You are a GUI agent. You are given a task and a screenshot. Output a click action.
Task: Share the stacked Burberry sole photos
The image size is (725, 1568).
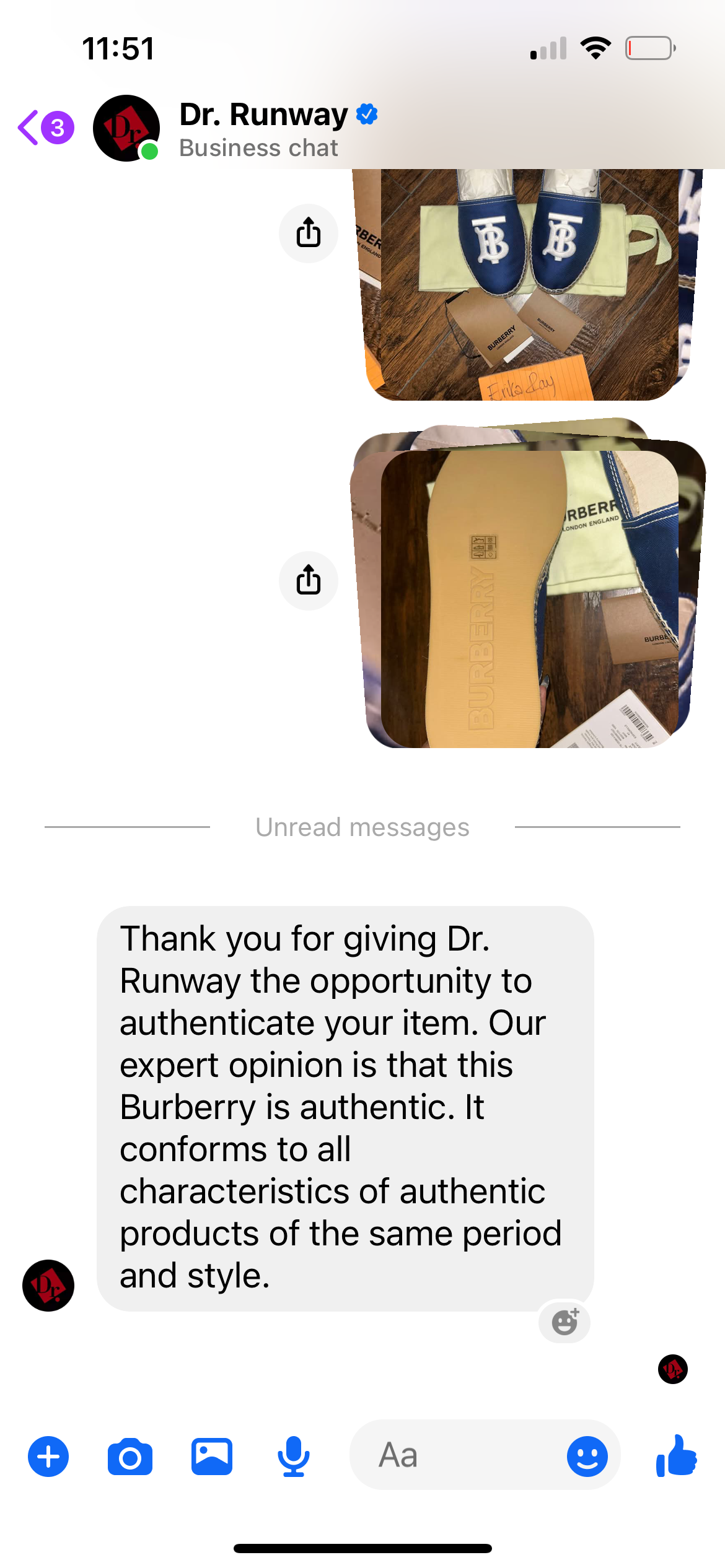point(308,580)
